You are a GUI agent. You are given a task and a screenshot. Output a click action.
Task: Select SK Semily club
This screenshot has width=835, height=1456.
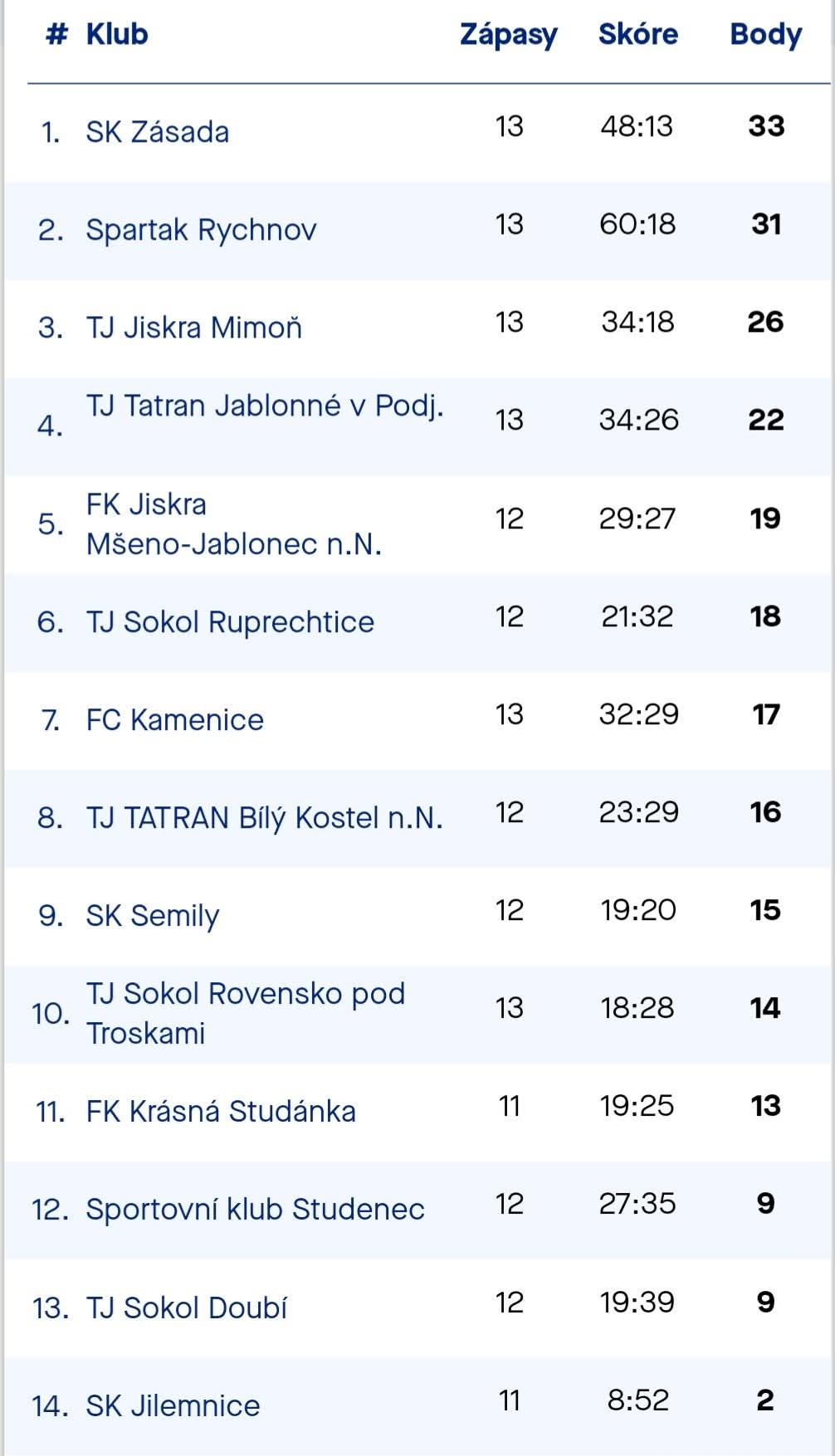click(x=153, y=916)
